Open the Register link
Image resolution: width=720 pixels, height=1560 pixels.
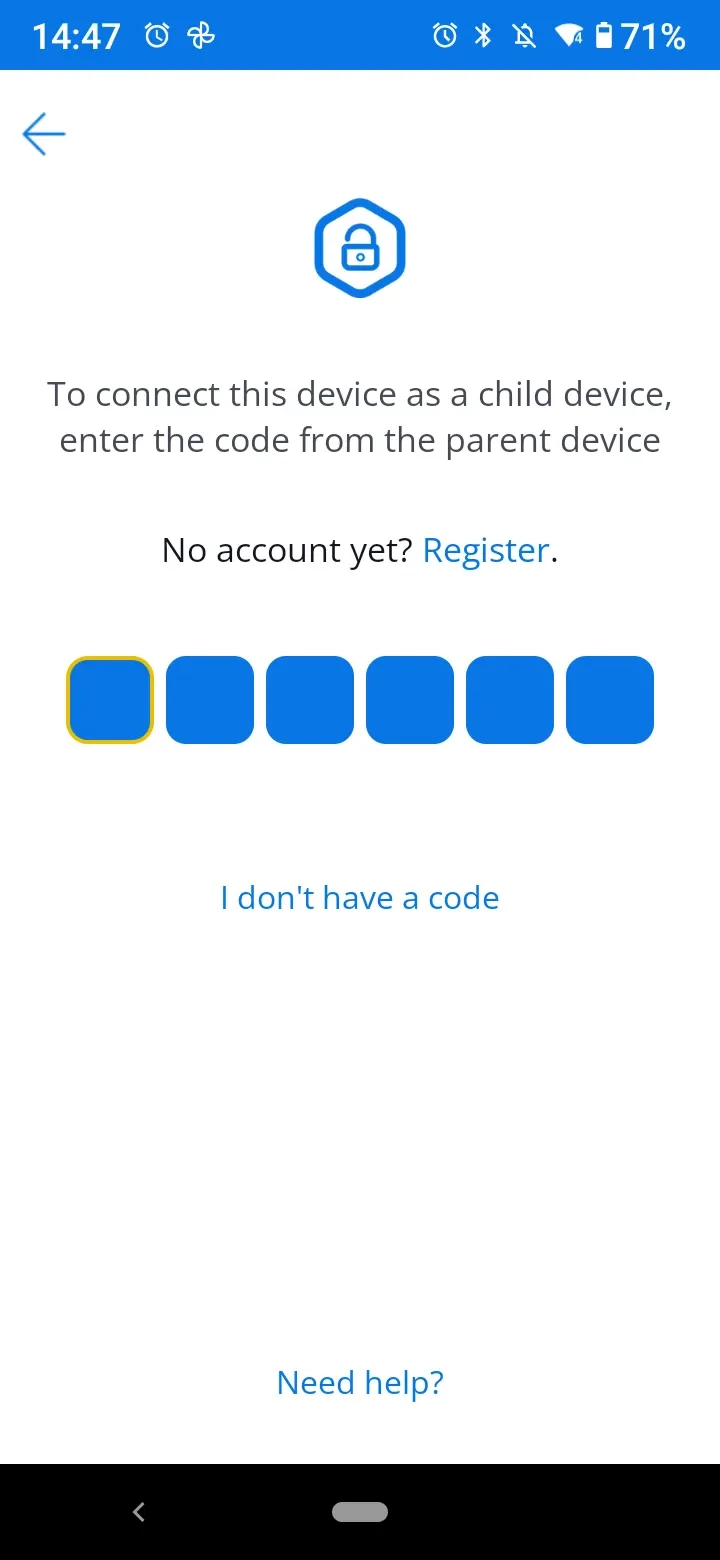pos(486,551)
